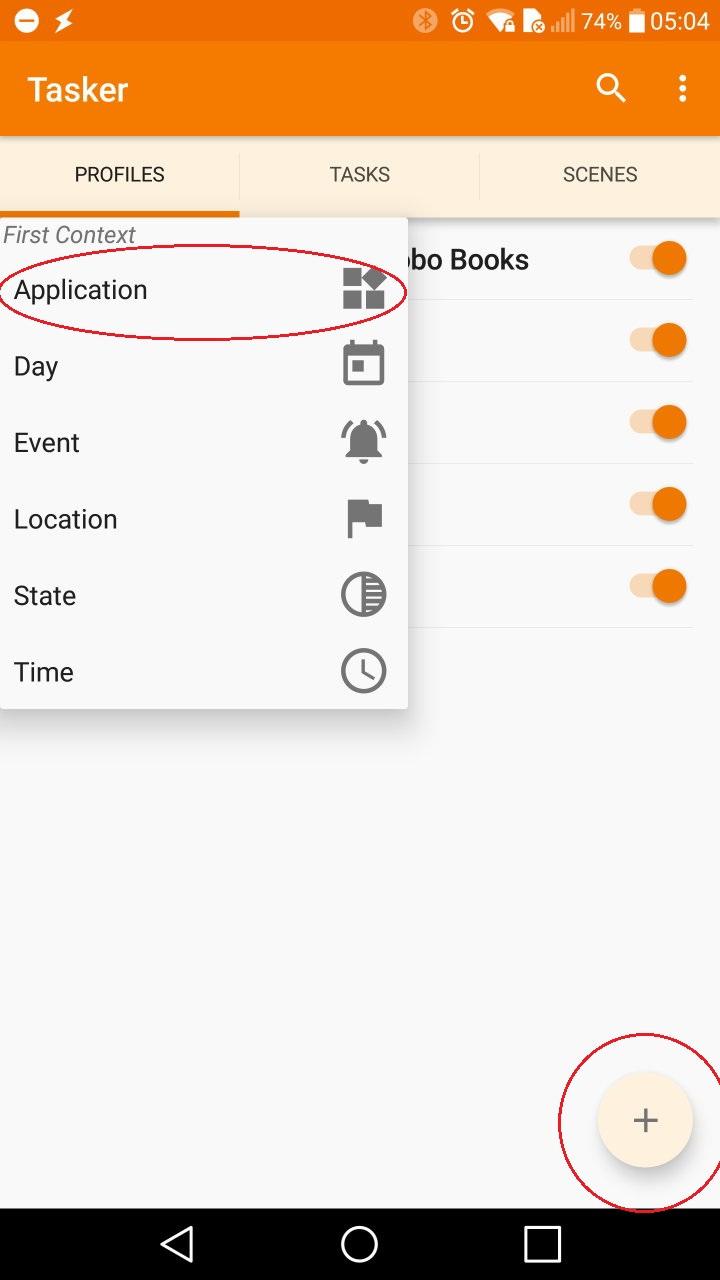
Task: Select the Location context option
Action: (200, 519)
